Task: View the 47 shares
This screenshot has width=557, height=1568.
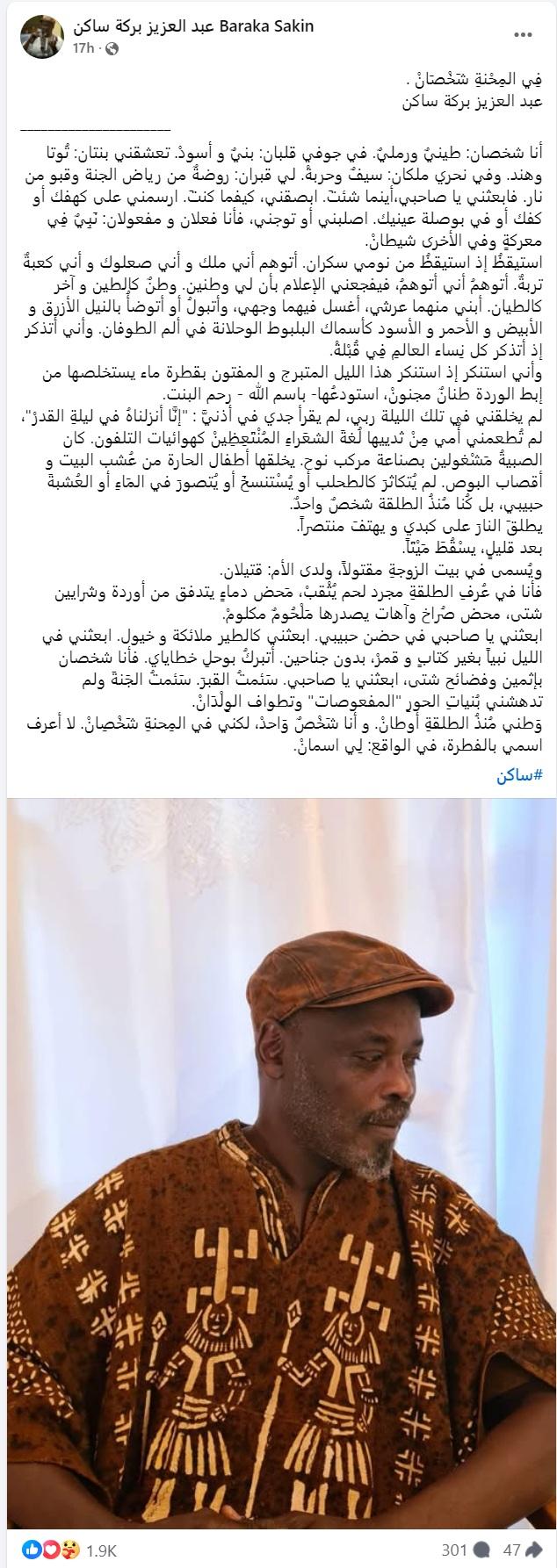Action: pyautogui.click(x=521, y=1550)
